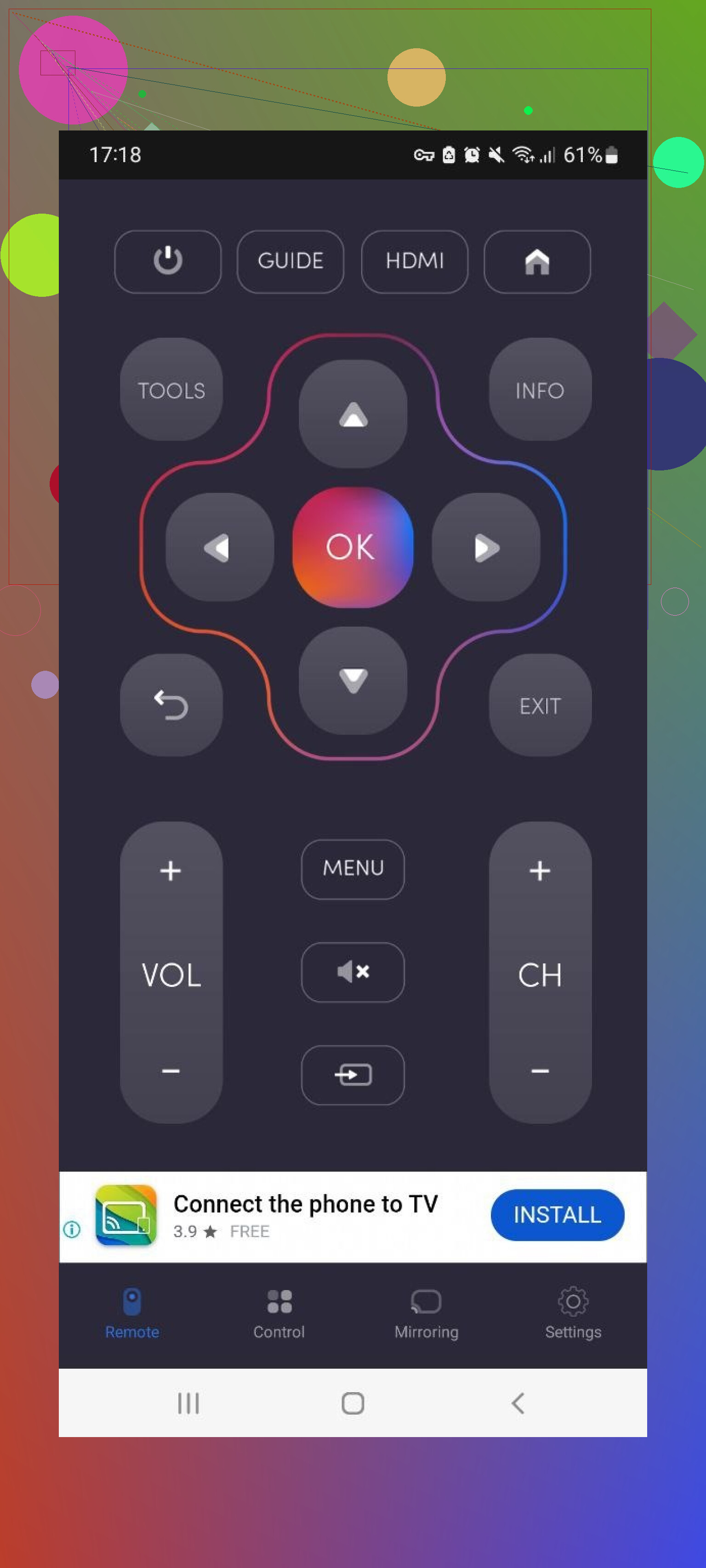
Task: Navigate right with the arrow
Action: (485, 547)
